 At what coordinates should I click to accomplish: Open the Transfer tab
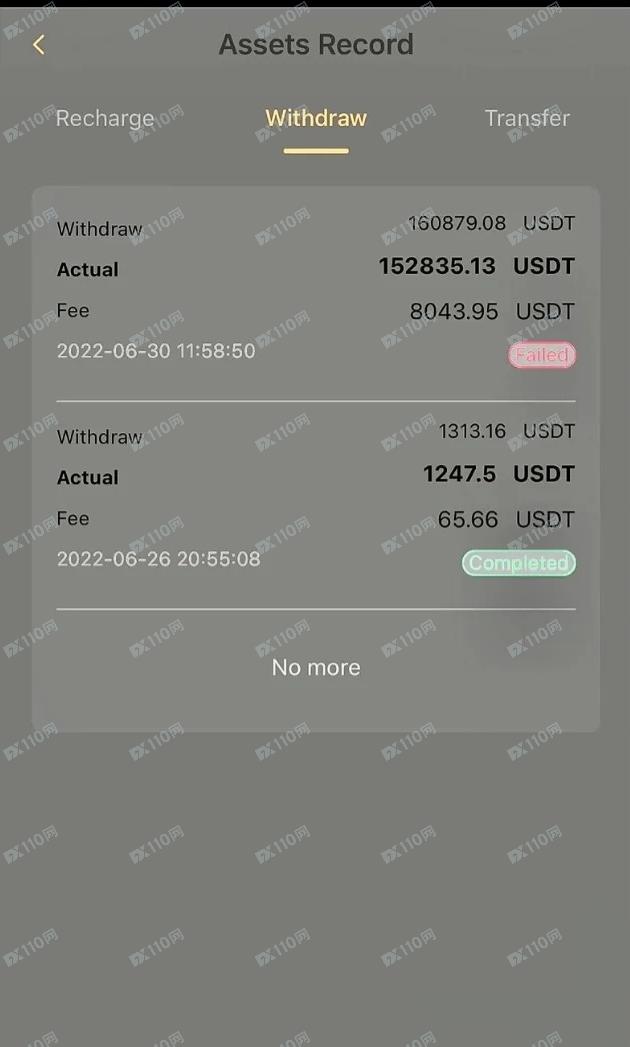tap(527, 118)
